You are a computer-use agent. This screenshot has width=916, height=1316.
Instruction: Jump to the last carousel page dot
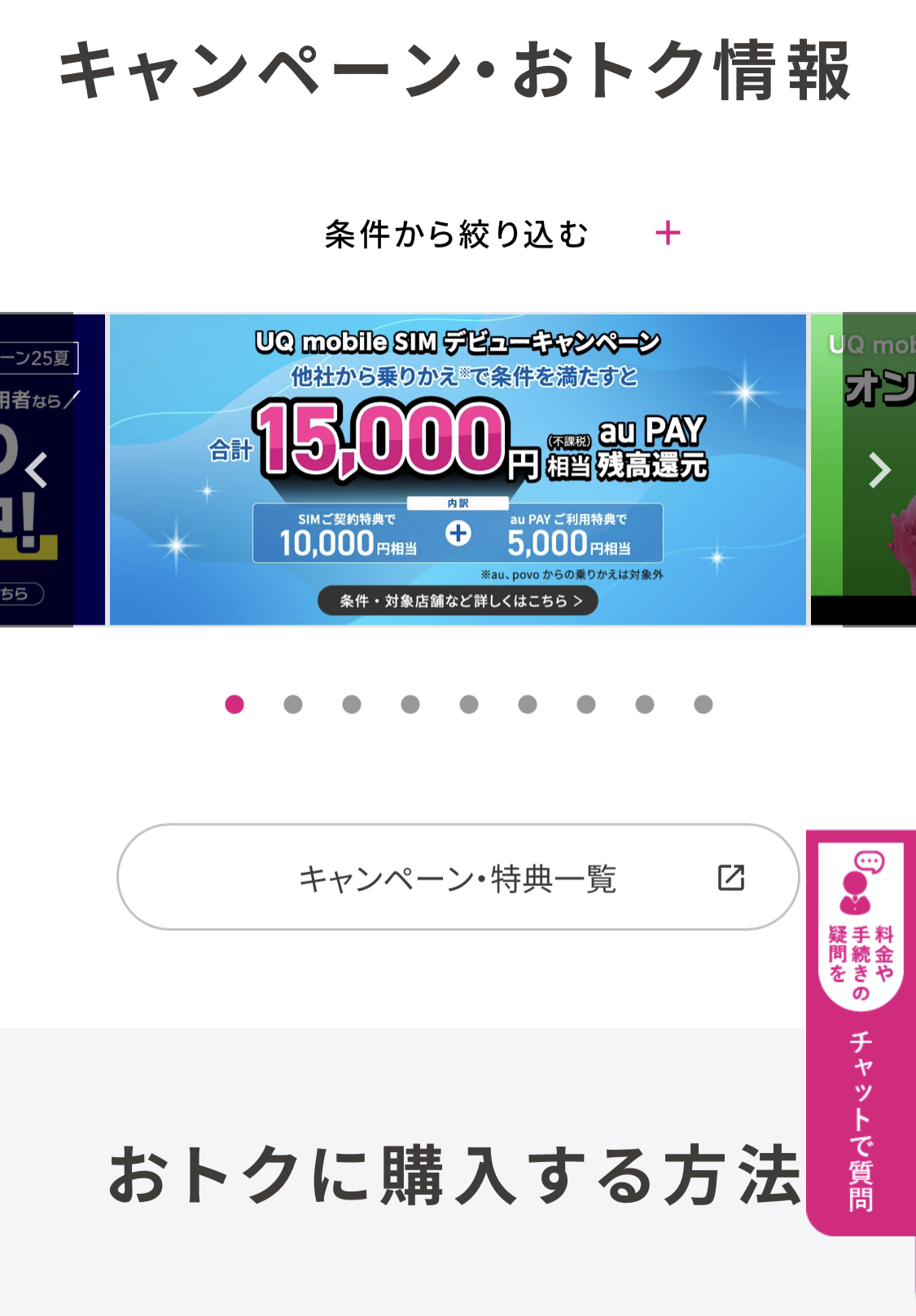pos(703,704)
